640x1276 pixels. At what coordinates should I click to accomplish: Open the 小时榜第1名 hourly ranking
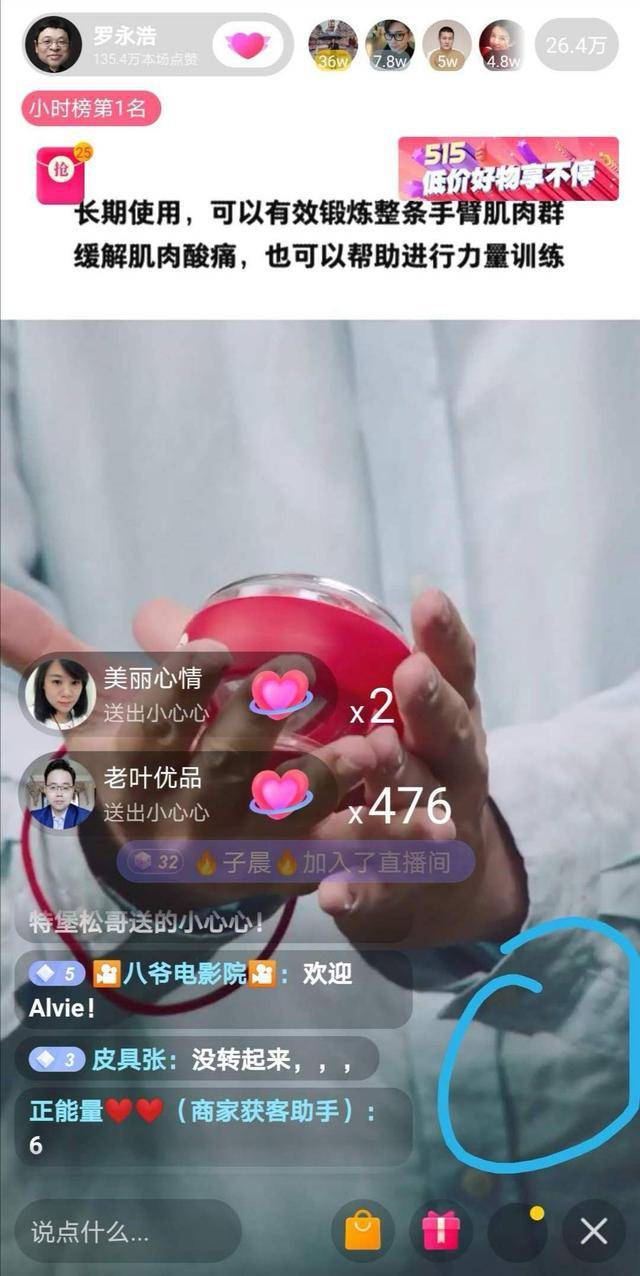click(91, 109)
